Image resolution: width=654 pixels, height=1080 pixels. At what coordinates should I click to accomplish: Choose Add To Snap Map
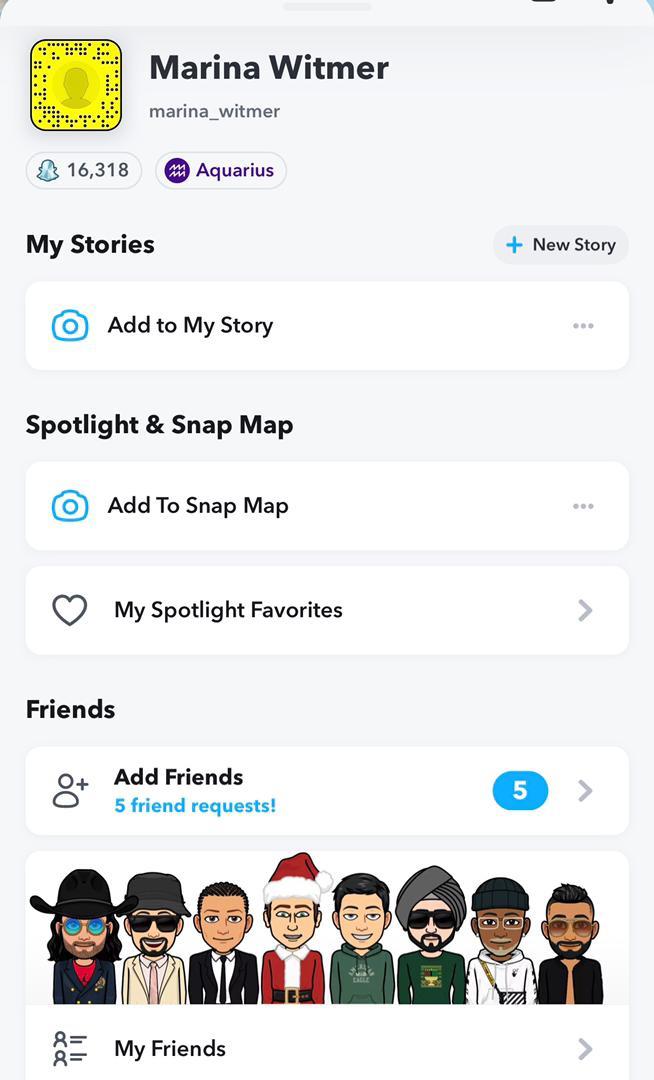(198, 506)
